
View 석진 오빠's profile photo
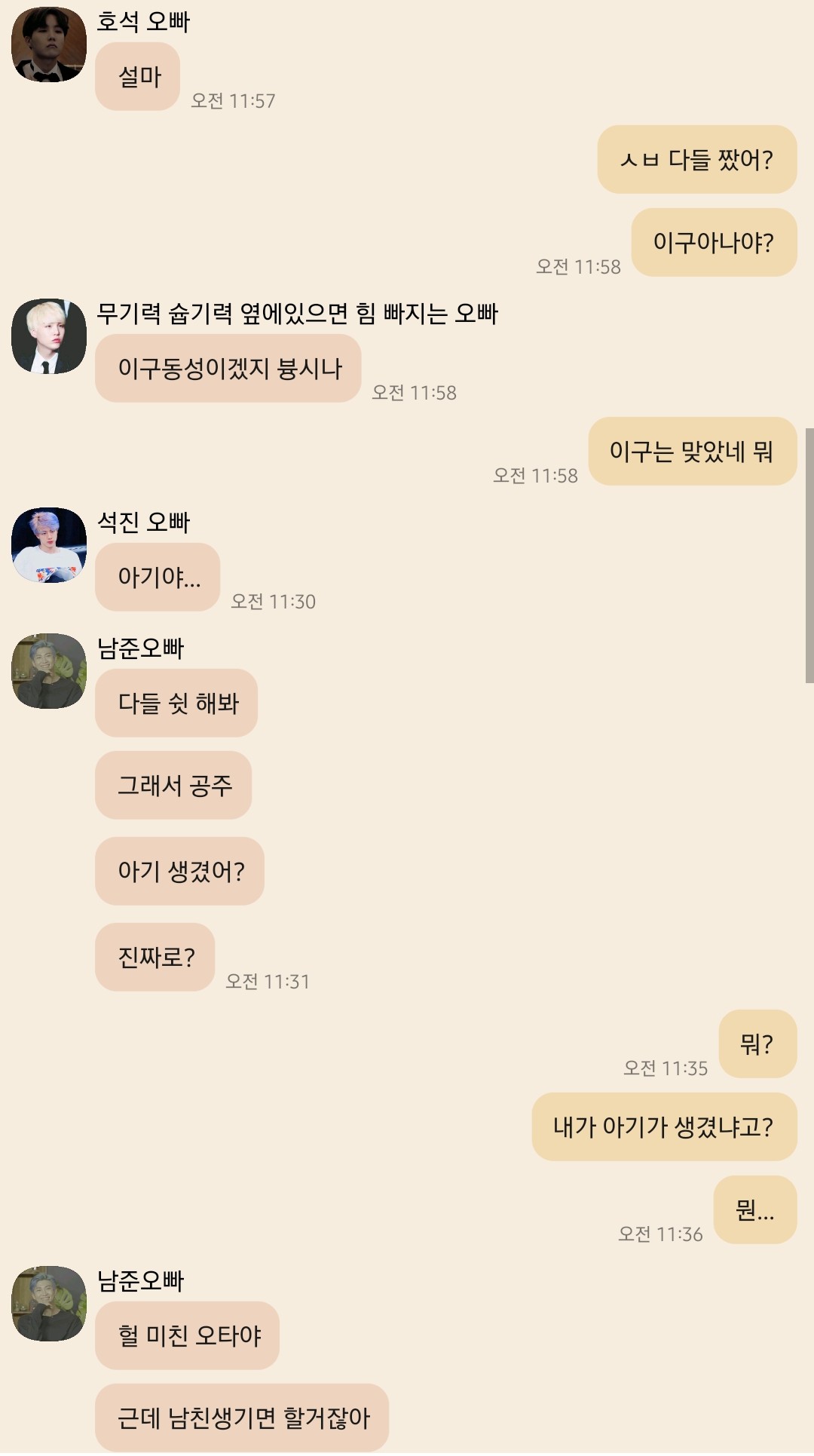[x=49, y=545]
